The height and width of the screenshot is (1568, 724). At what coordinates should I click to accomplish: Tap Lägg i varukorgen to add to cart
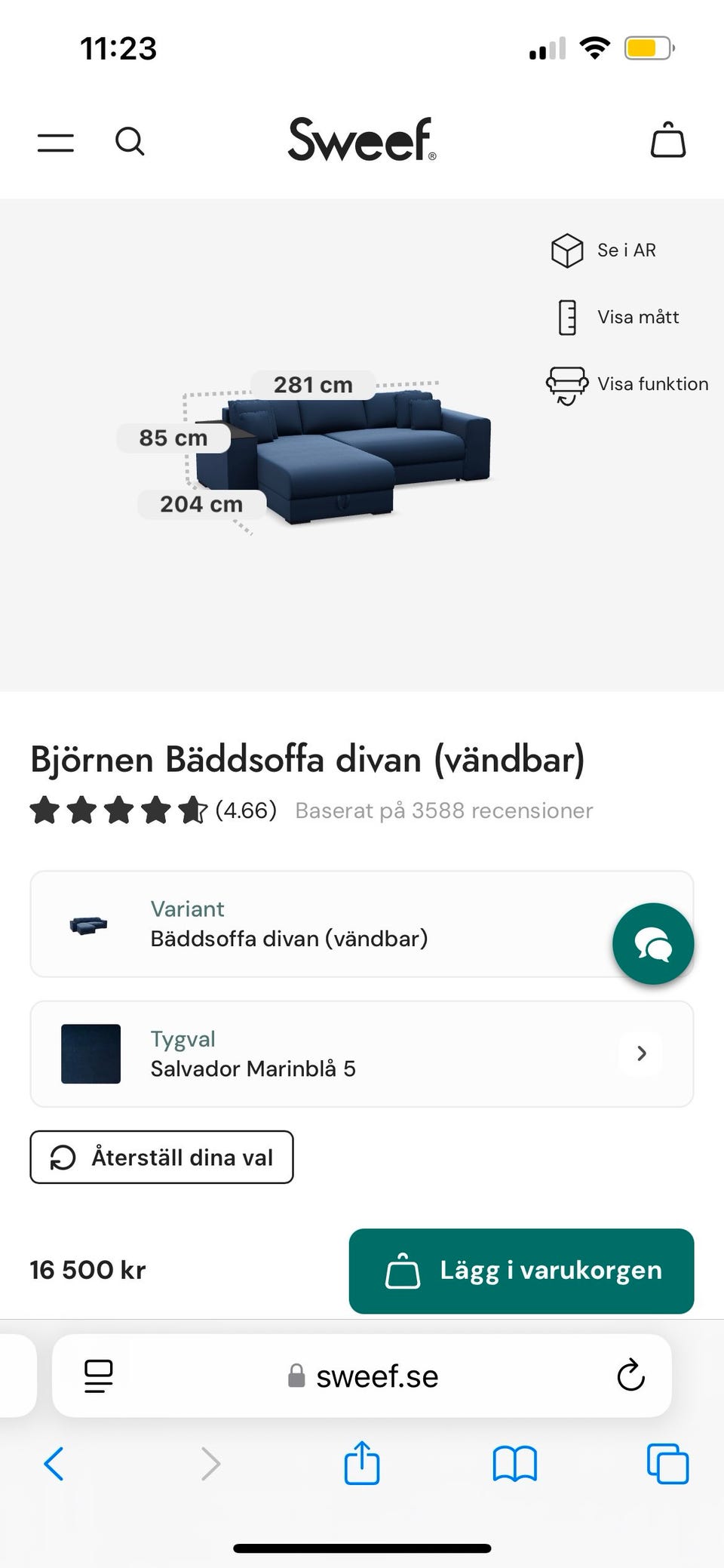coord(521,1271)
